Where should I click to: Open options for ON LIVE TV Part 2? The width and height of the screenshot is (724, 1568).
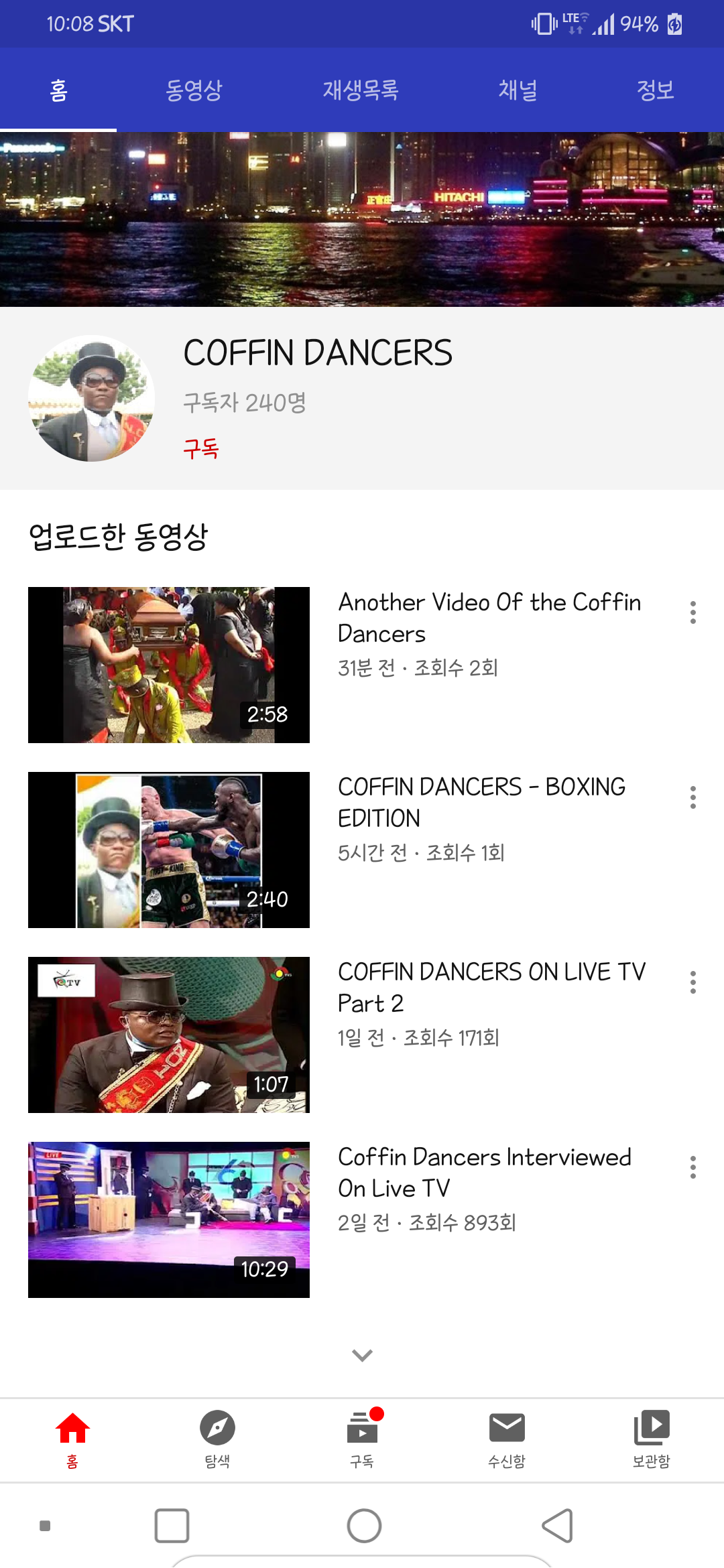692,982
